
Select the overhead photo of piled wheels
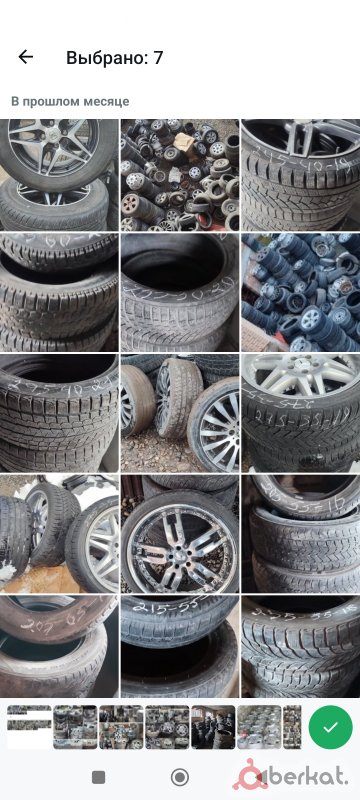[x=179, y=175]
